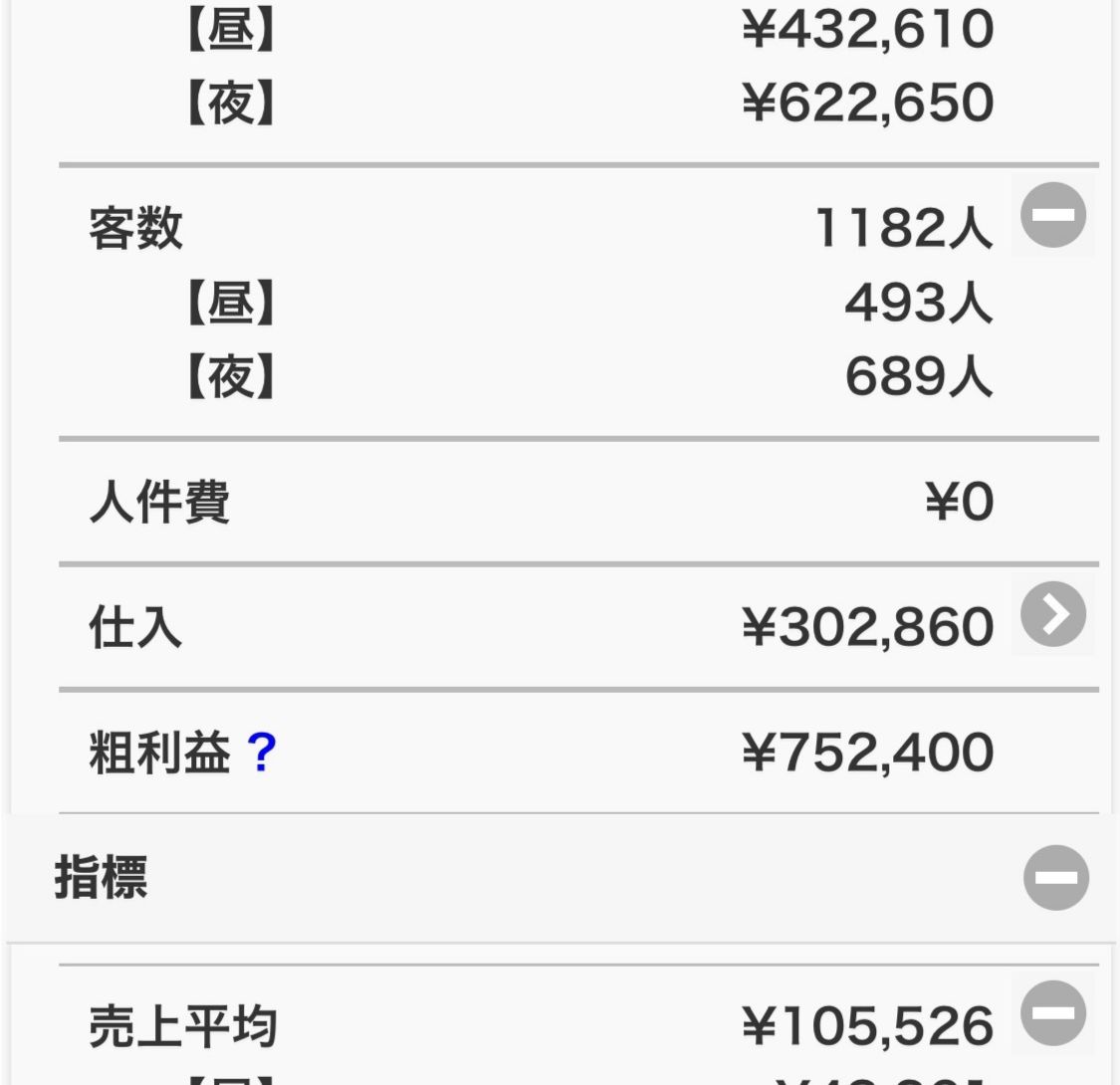Collapse the 客数 breakdown
The image size is (1120, 1085).
tap(1053, 216)
